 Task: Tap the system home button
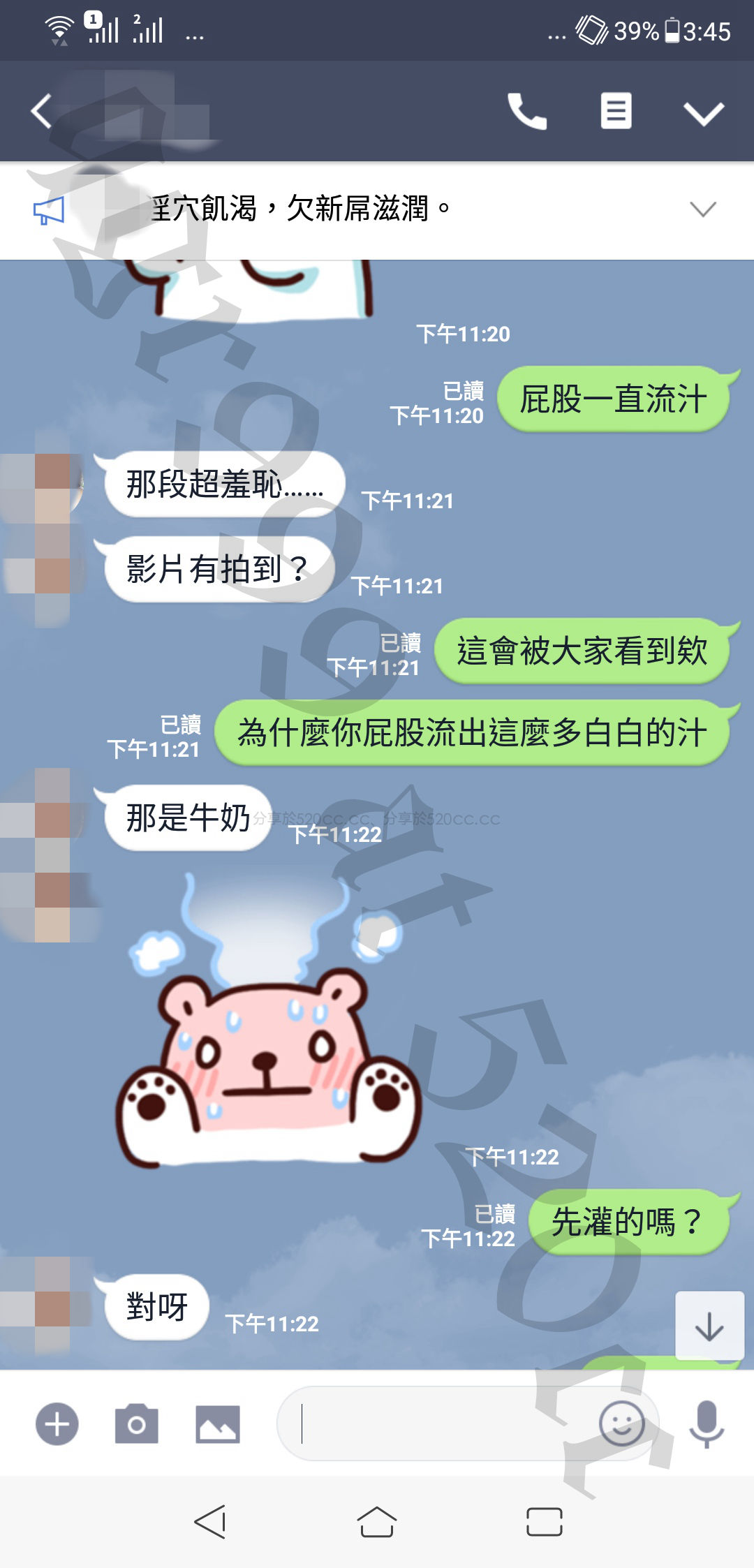377,1522
